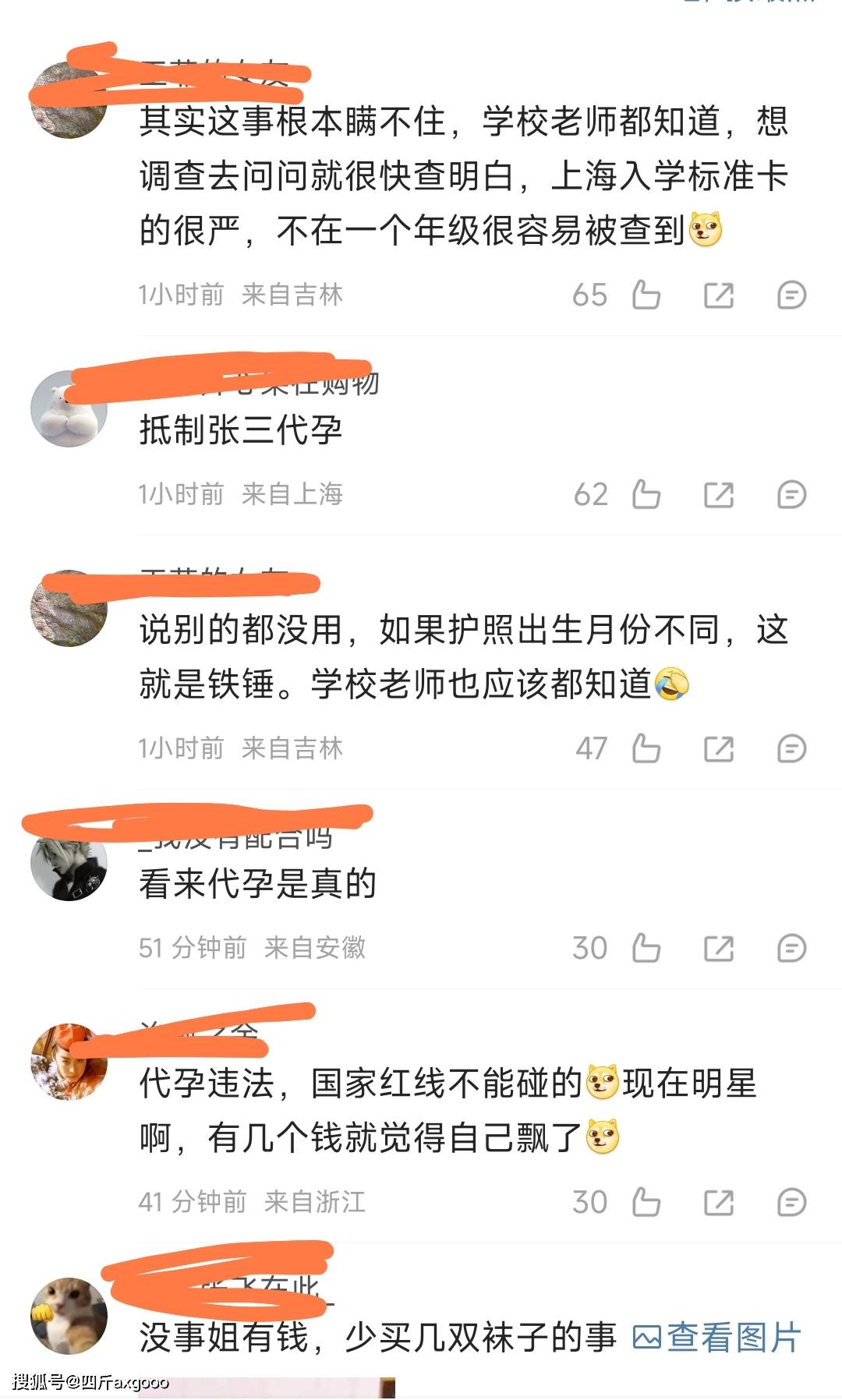Share the comment 看来代孕是真的
Image resolution: width=842 pixels, height=1400 pixels.
point(719,948)
